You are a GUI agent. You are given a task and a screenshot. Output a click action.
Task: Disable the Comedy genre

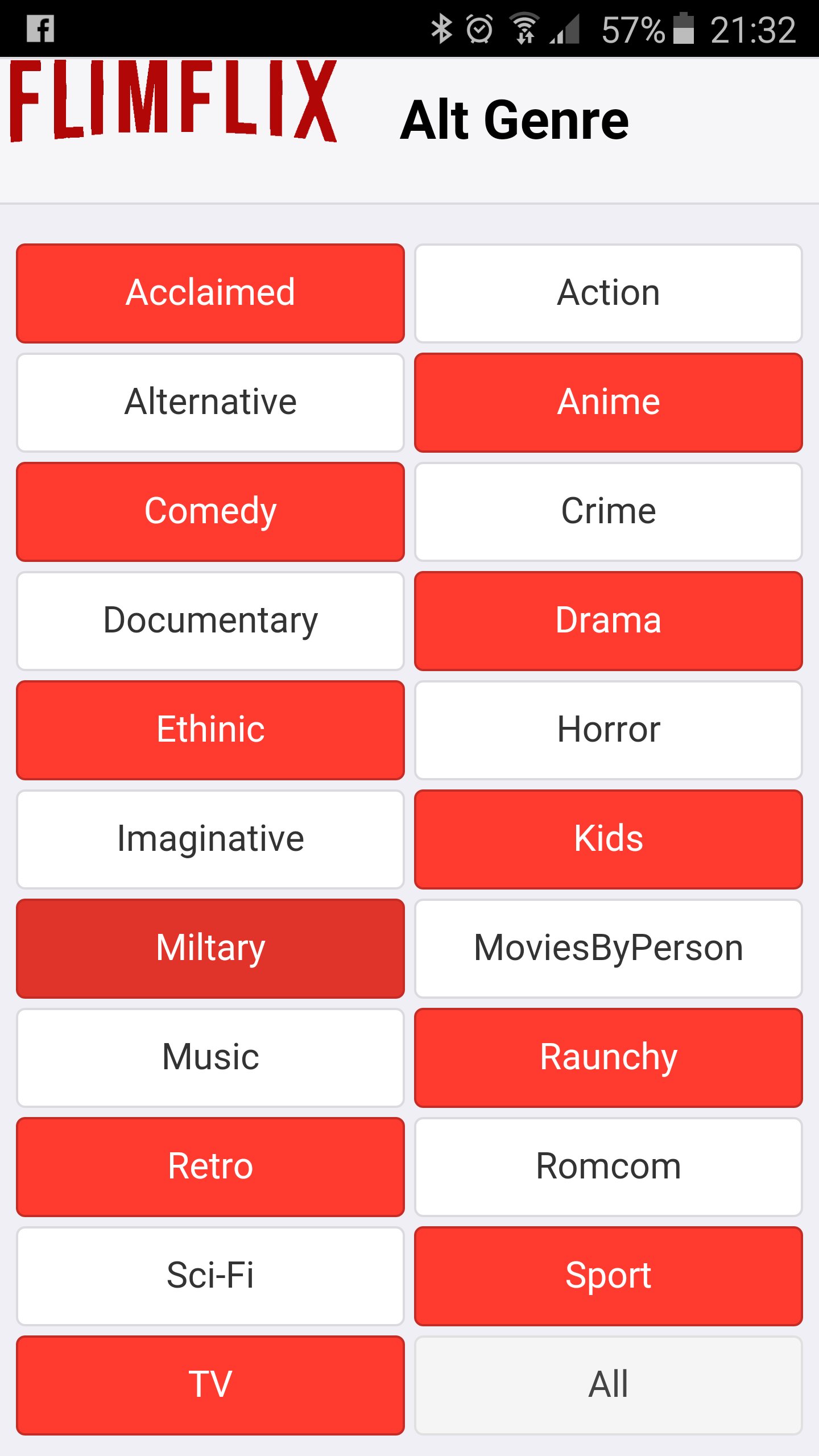coord(210,511)
